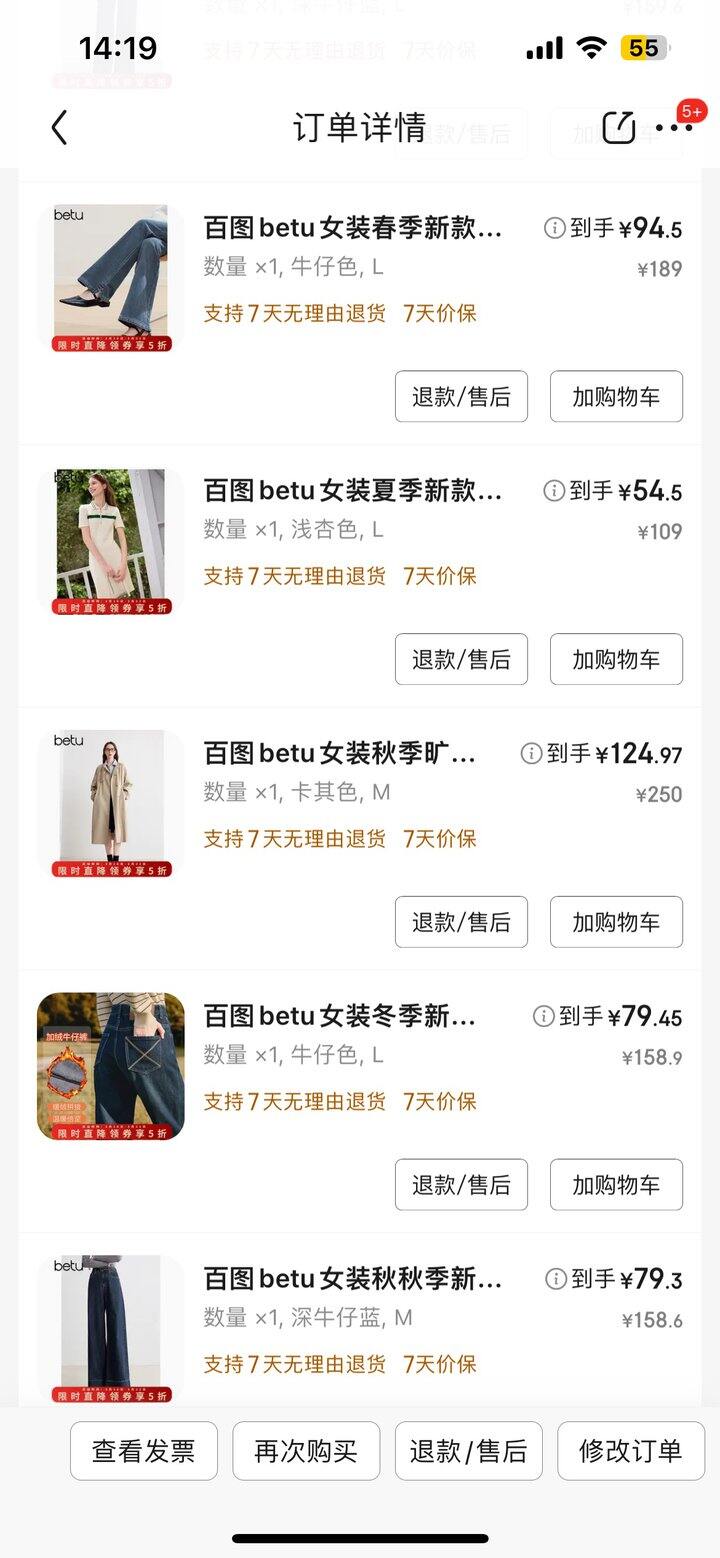Open the 浅杏色 summer dress product image
Screen dimensions: 720x1558
point(111,541)
